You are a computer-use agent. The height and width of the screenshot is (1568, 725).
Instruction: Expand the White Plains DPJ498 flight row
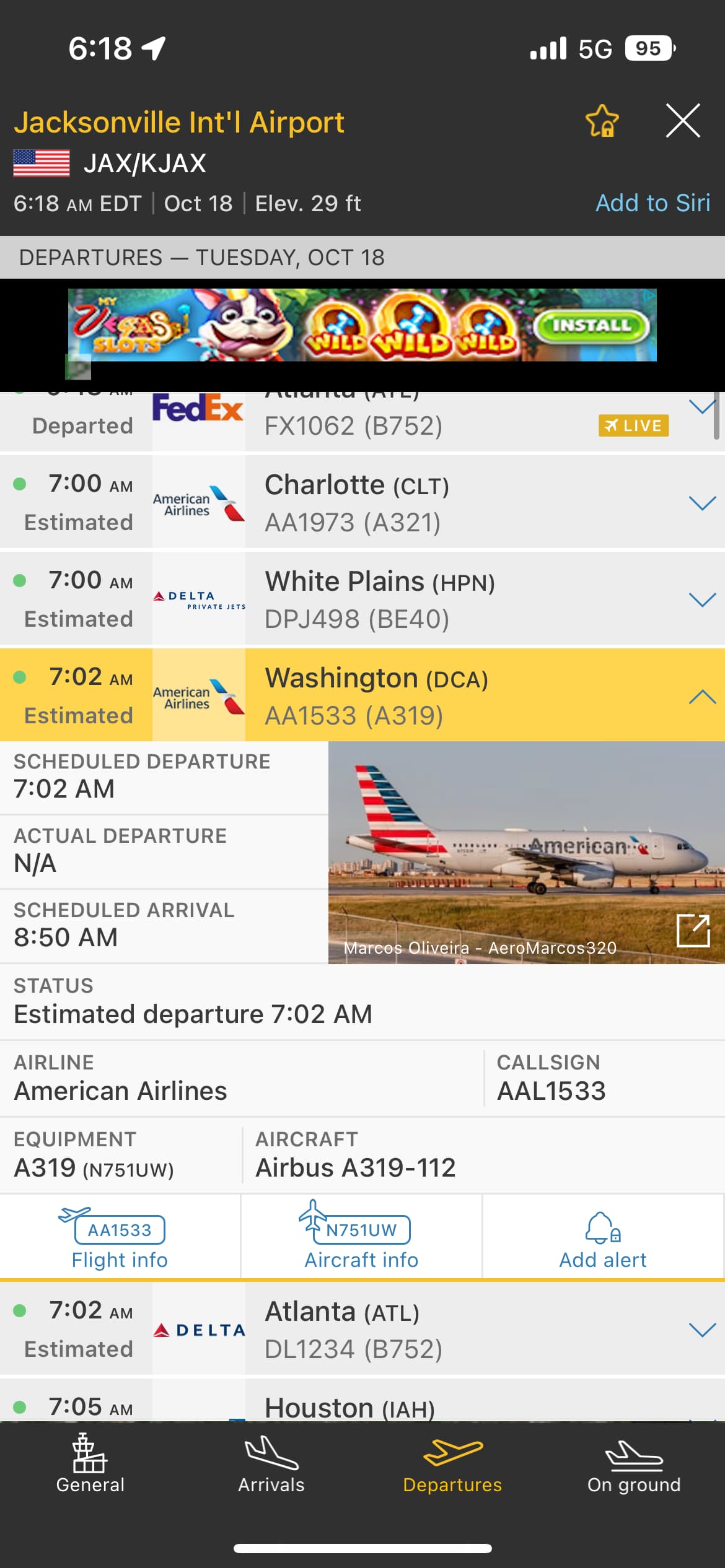702,599
